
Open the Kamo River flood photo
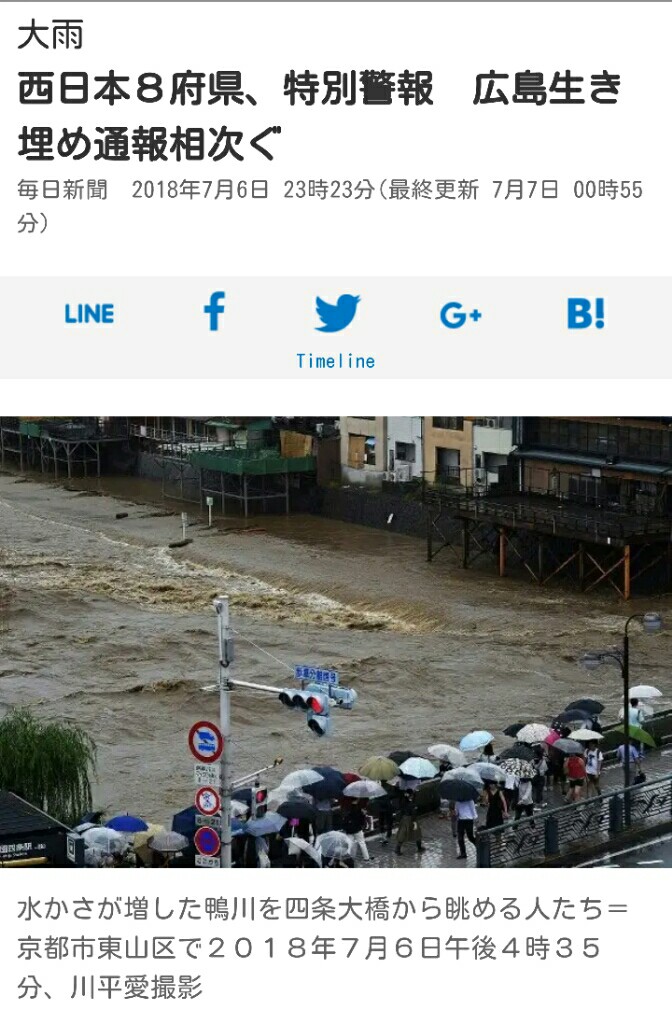(x=336, y=641)
